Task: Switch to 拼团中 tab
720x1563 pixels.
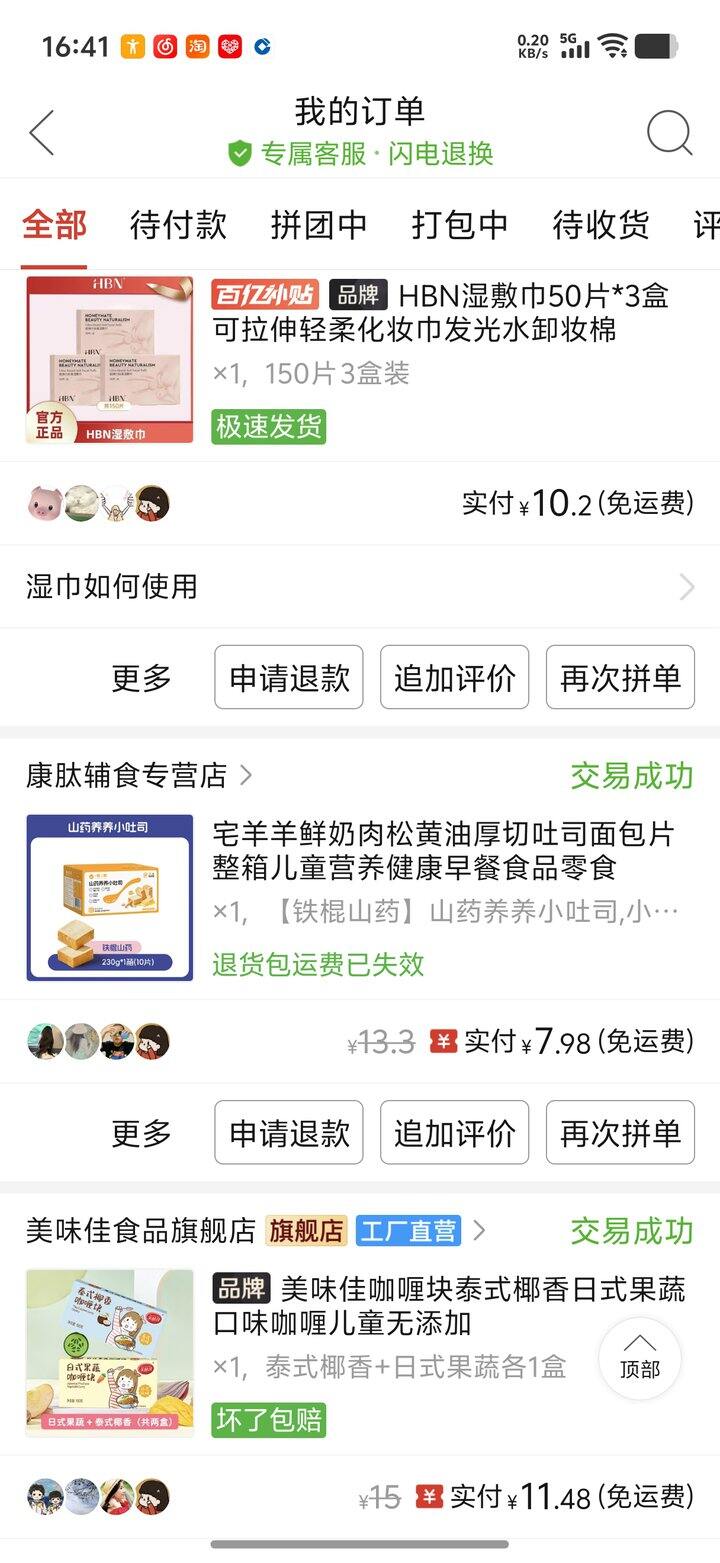Action: (319, 225)
